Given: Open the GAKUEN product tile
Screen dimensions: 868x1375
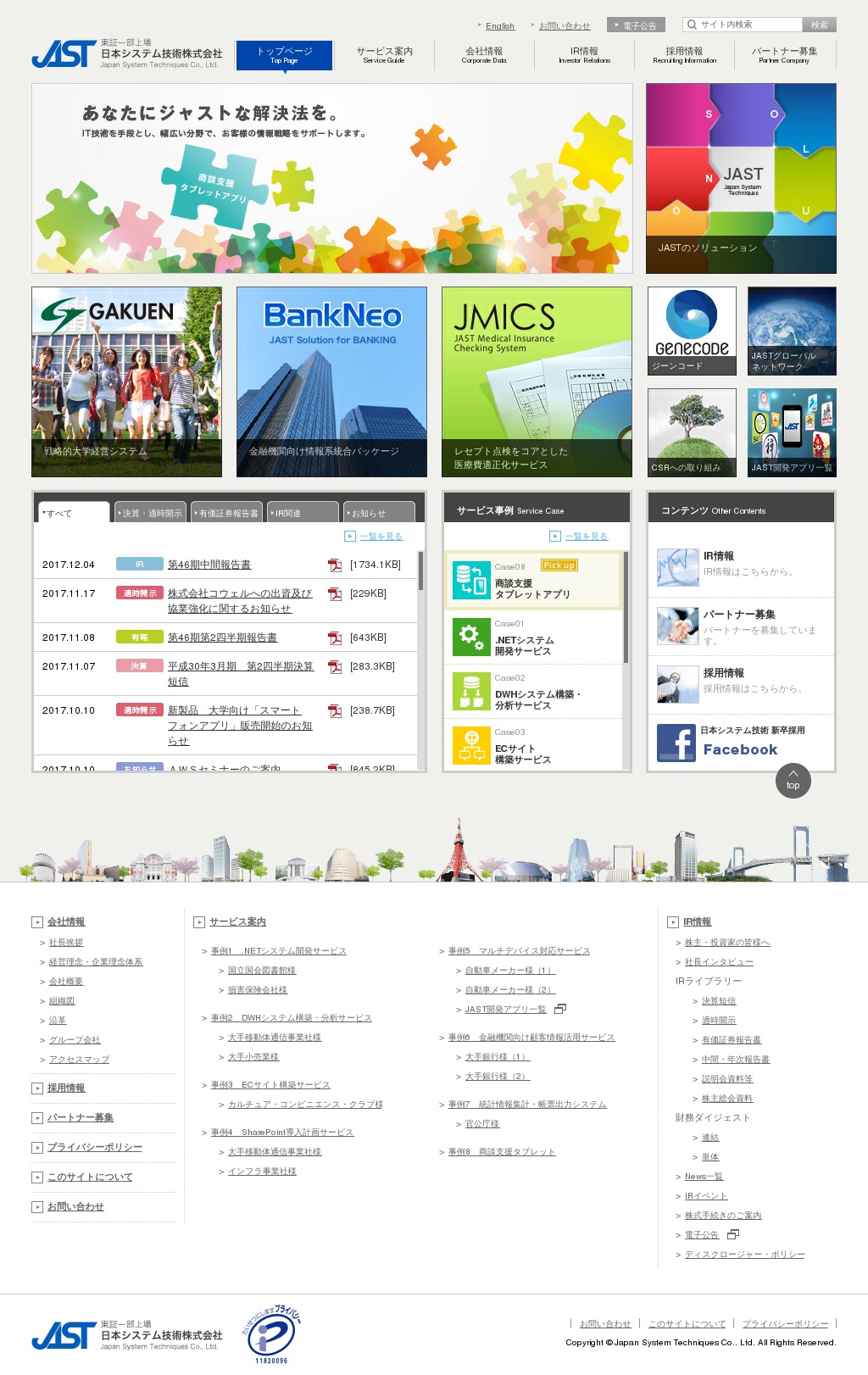Looking at the screenshot, I should point(126,381).
